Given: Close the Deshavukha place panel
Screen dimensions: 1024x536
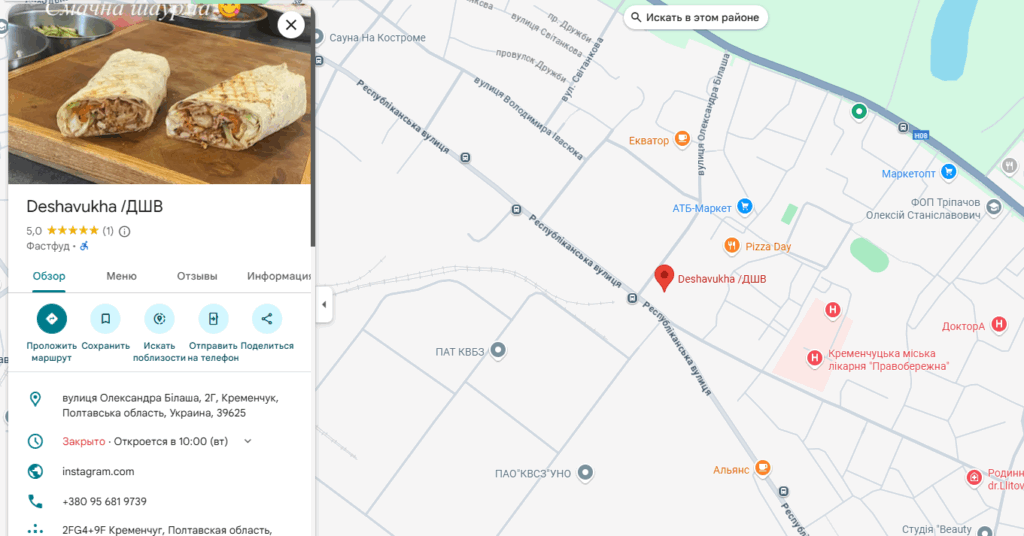Looking at the screenshot, I should click(x=290, y=25).
